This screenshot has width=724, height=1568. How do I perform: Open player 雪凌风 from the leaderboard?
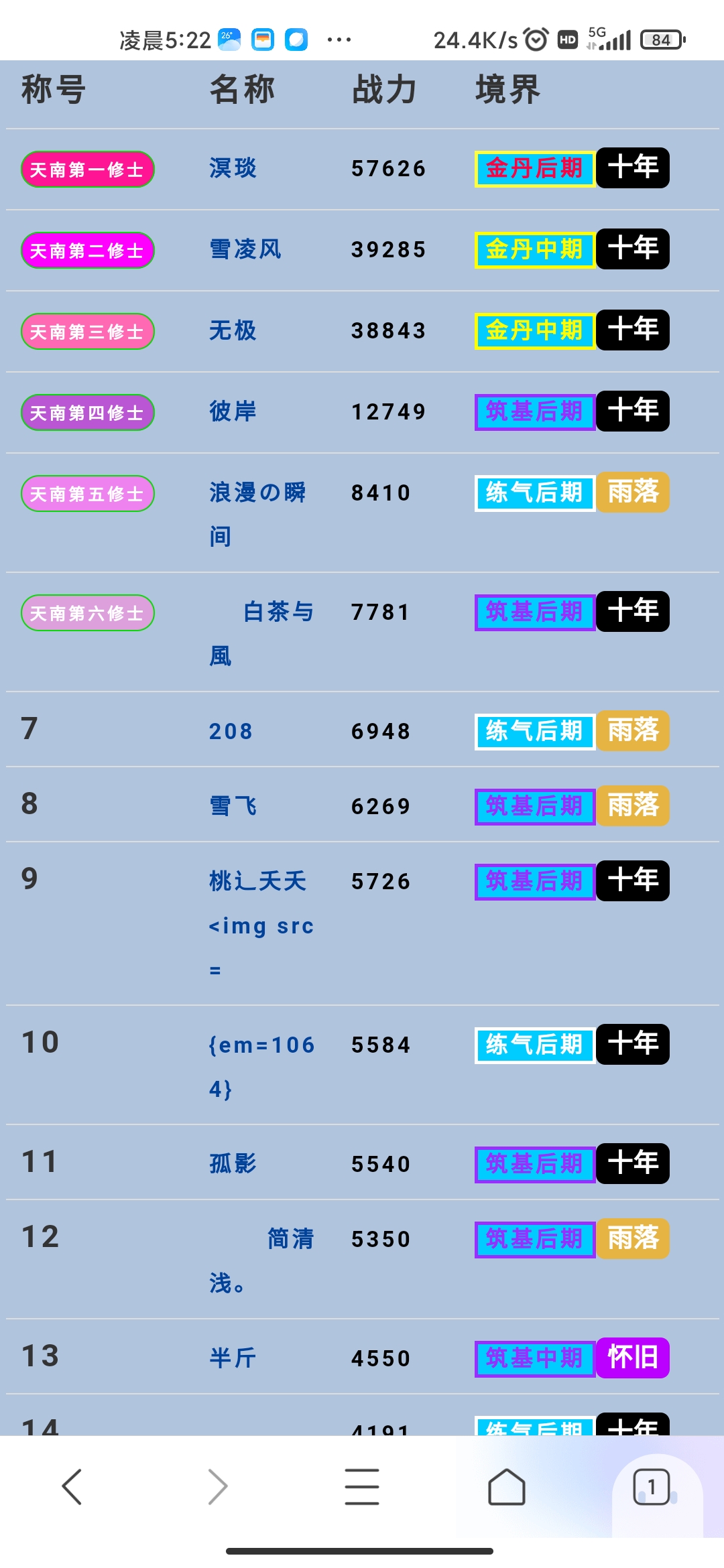tap(246, 249)
